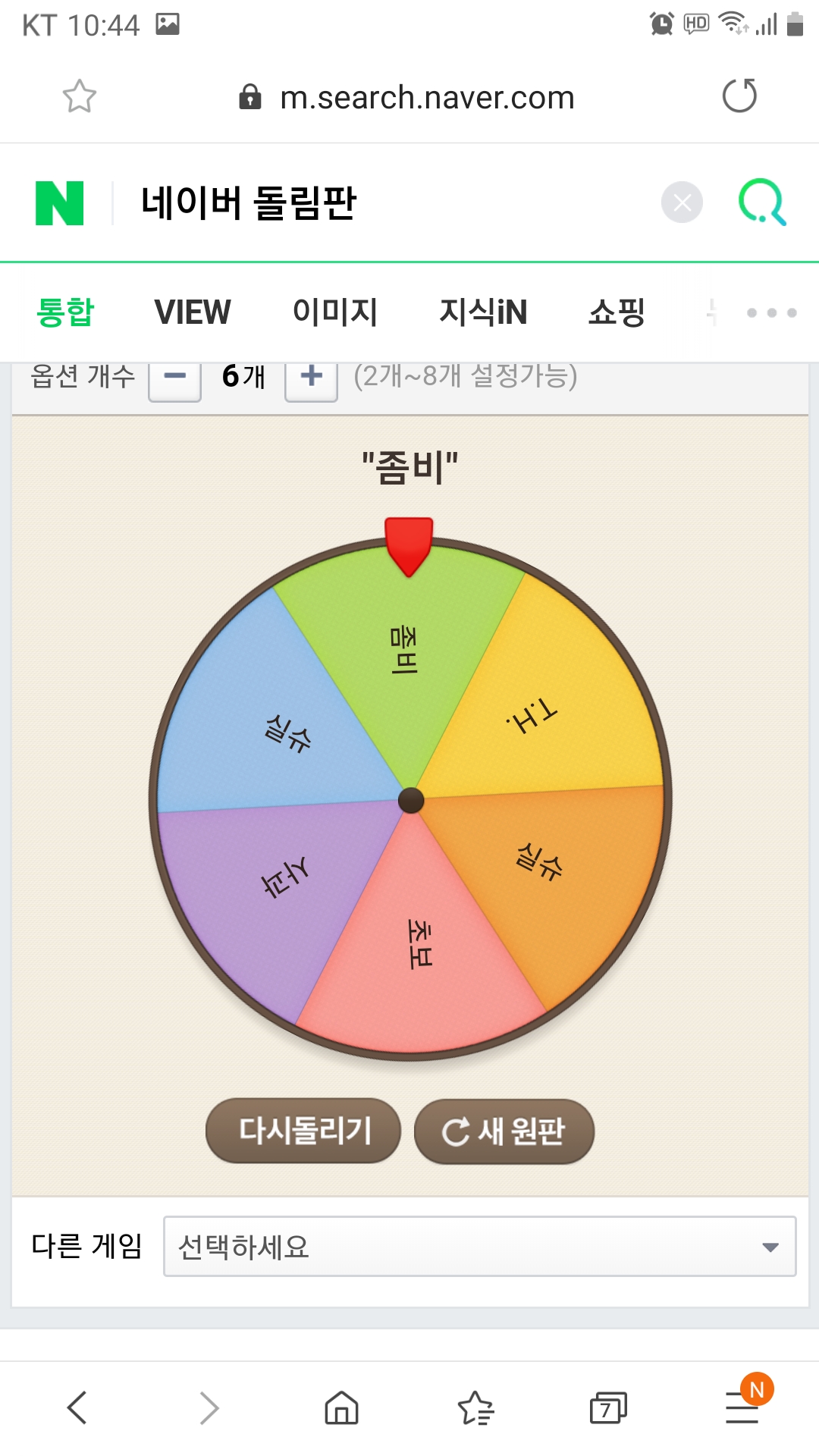Show more search tabs via three dots
The image size is (819, 1456).
[771, 312]
